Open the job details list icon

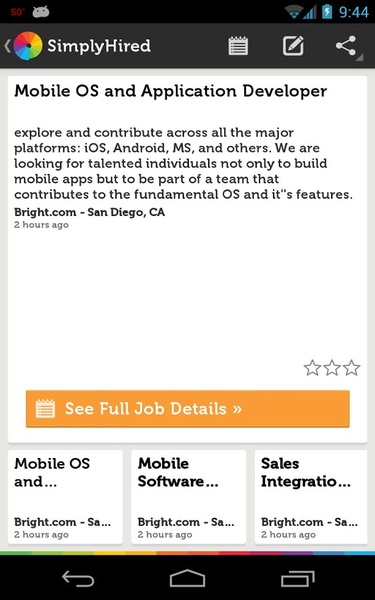238,46
